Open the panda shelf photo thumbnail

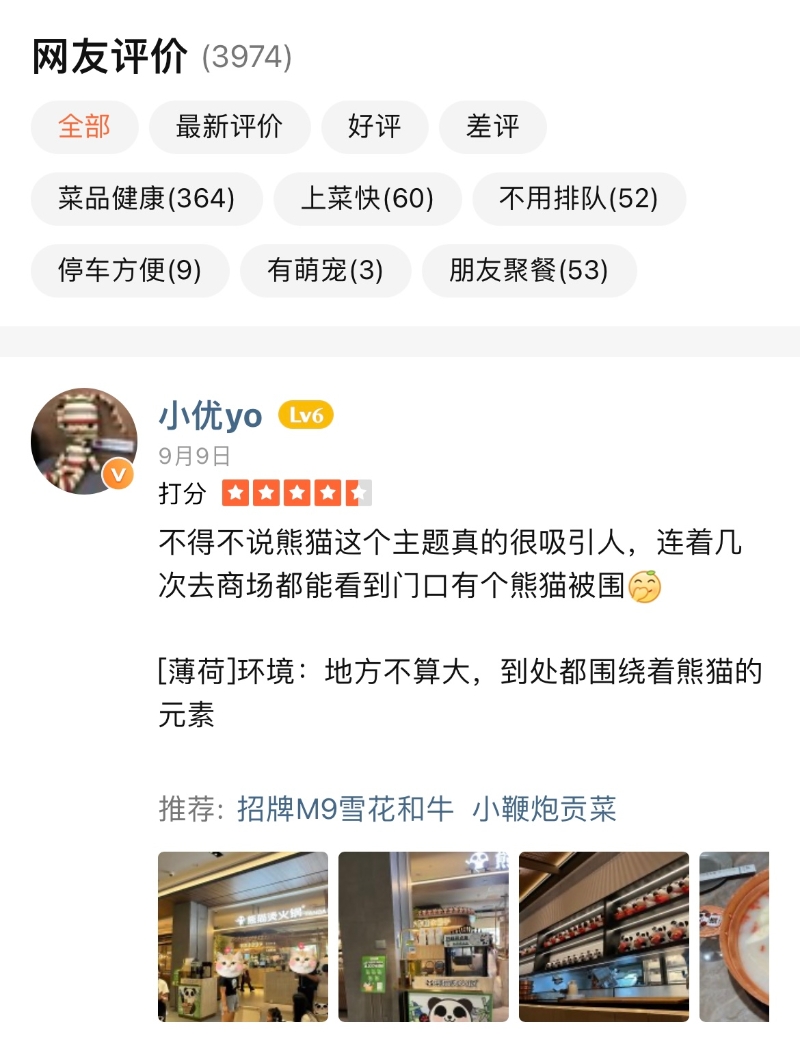click(x=602, y=935)
